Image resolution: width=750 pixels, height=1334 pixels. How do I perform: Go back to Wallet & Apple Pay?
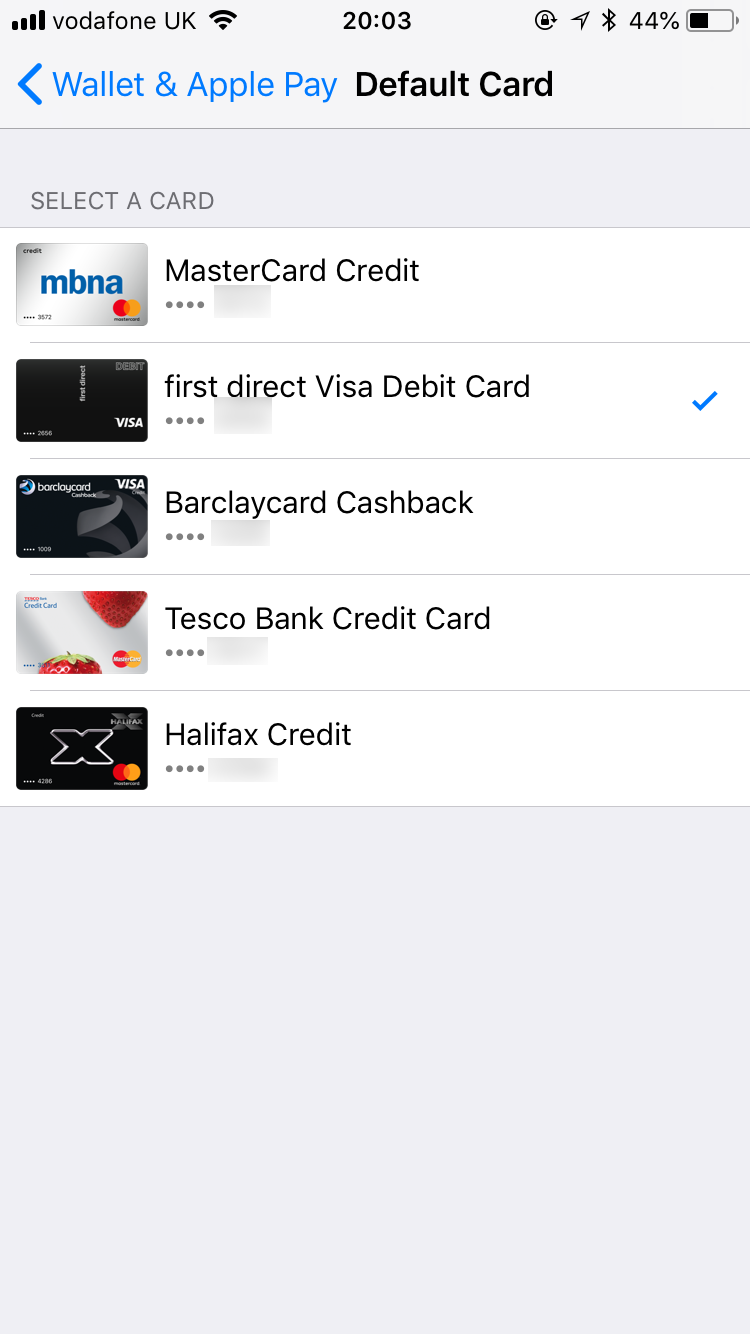[x=177, y=85]
